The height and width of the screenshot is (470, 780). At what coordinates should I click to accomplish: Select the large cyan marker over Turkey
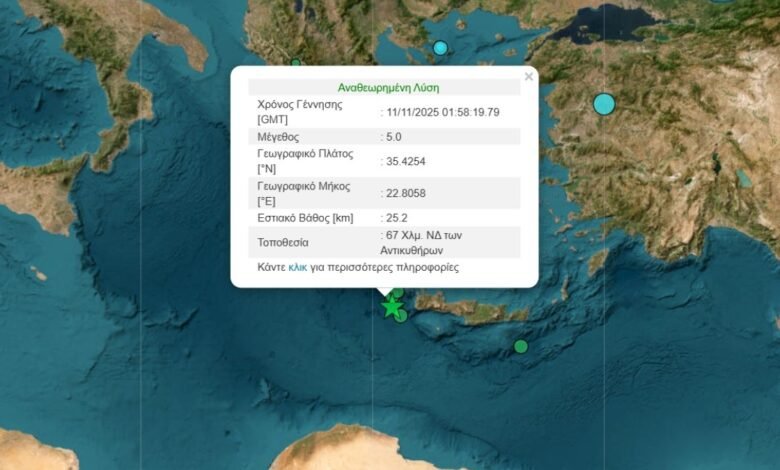coord(604,104)
